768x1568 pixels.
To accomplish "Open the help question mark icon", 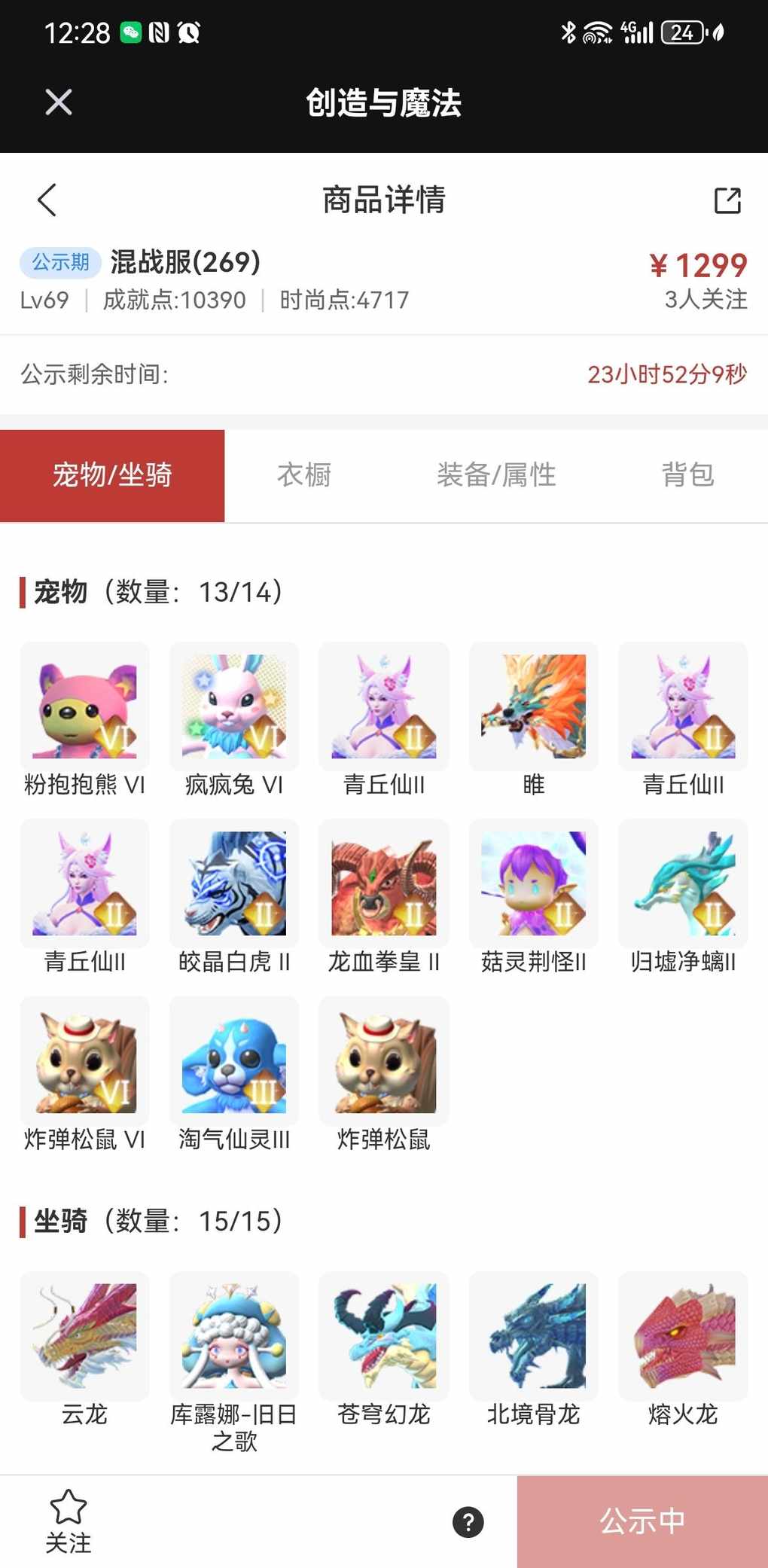I will 468,1521.
